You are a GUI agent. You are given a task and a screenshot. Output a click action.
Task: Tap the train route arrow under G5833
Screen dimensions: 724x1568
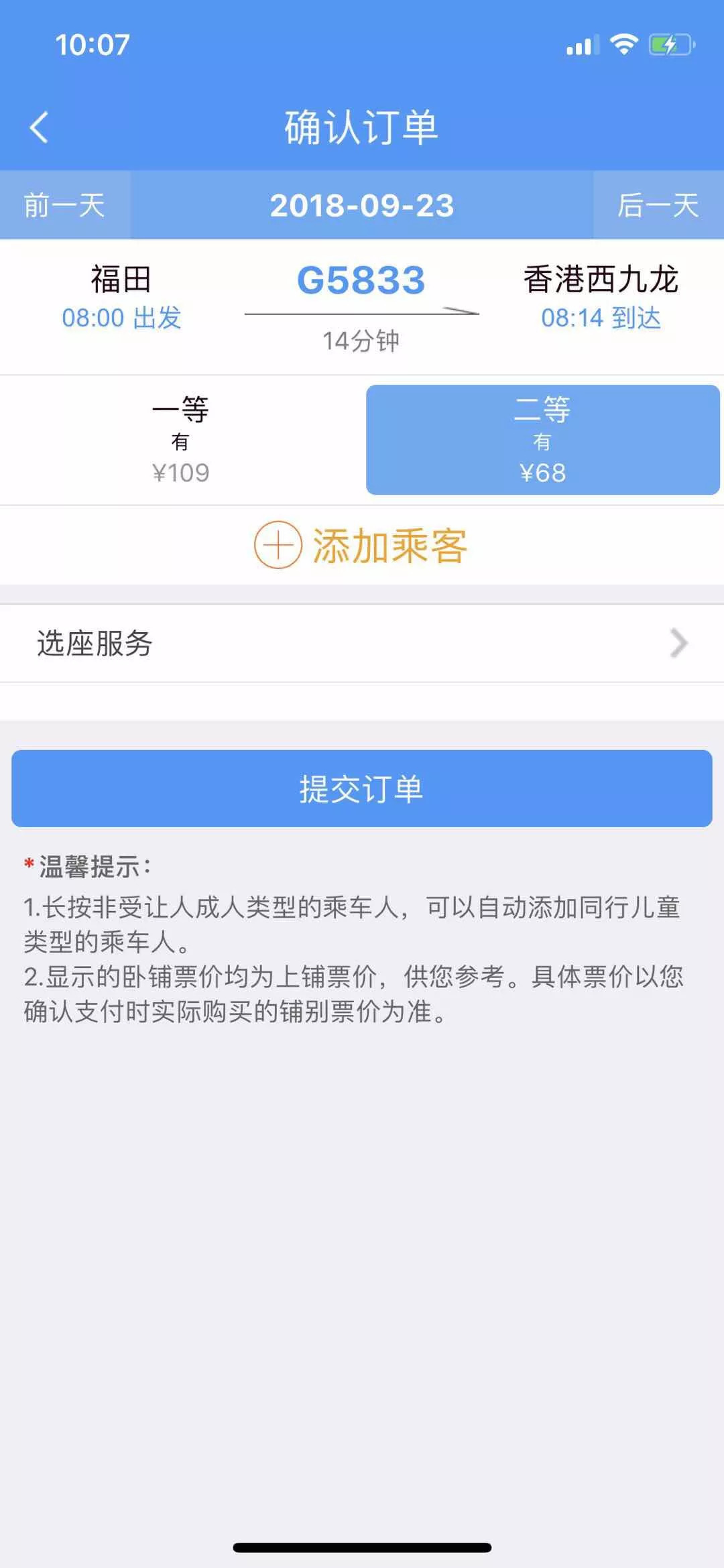point(362,312)
